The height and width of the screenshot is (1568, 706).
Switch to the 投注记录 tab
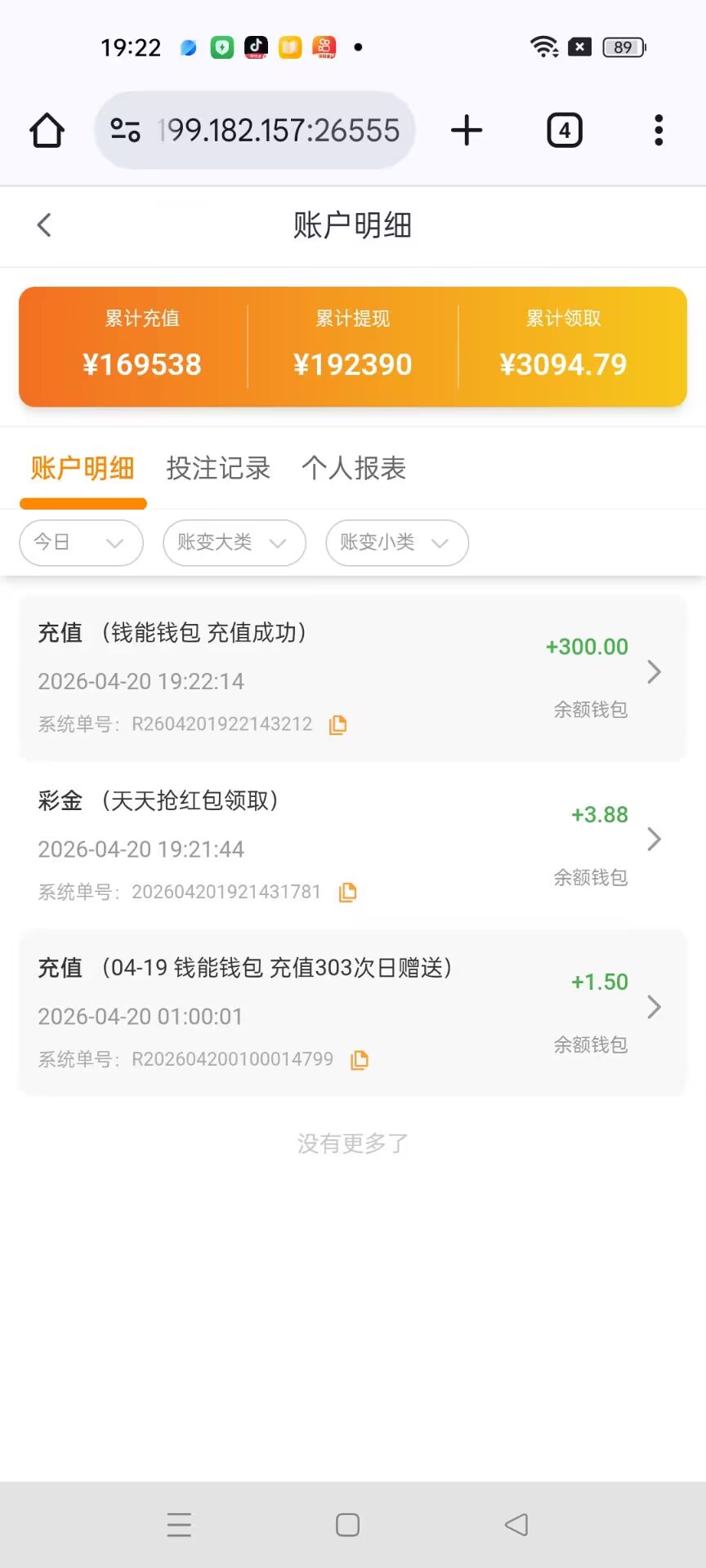click(218, 469)
